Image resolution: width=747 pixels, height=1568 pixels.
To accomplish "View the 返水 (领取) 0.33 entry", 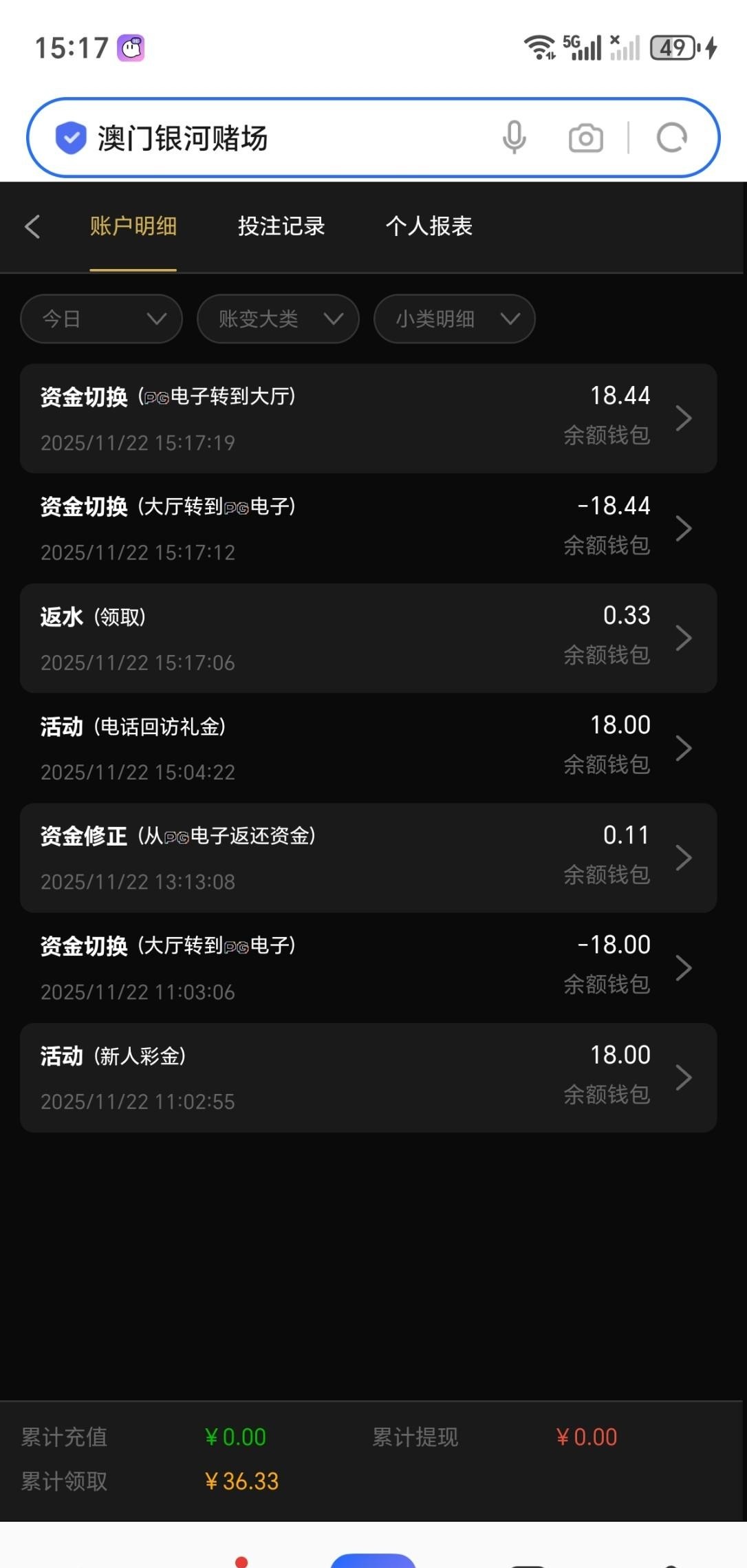I will click(368, 638).
